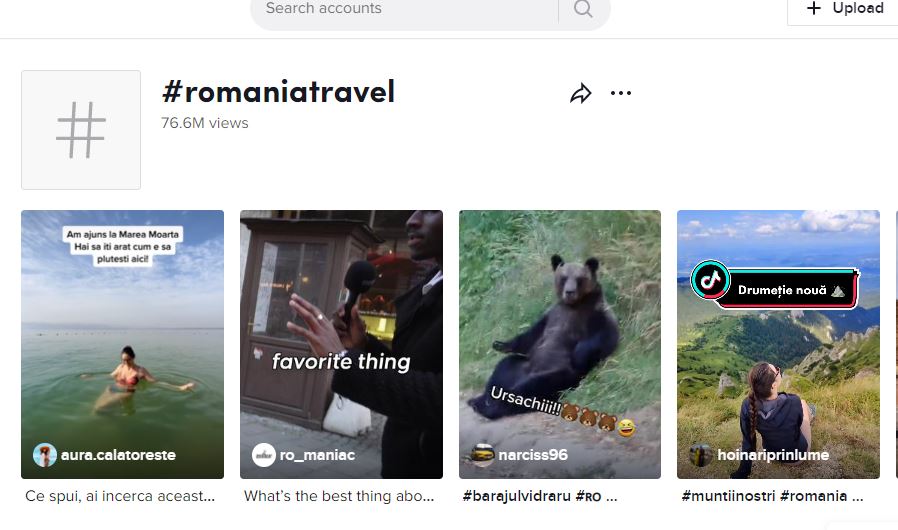This screenshot has width=898, height=530.
Task: Share the #romaniatravel hashtag page
Action: pyautogui.click(x=581, y=94)
